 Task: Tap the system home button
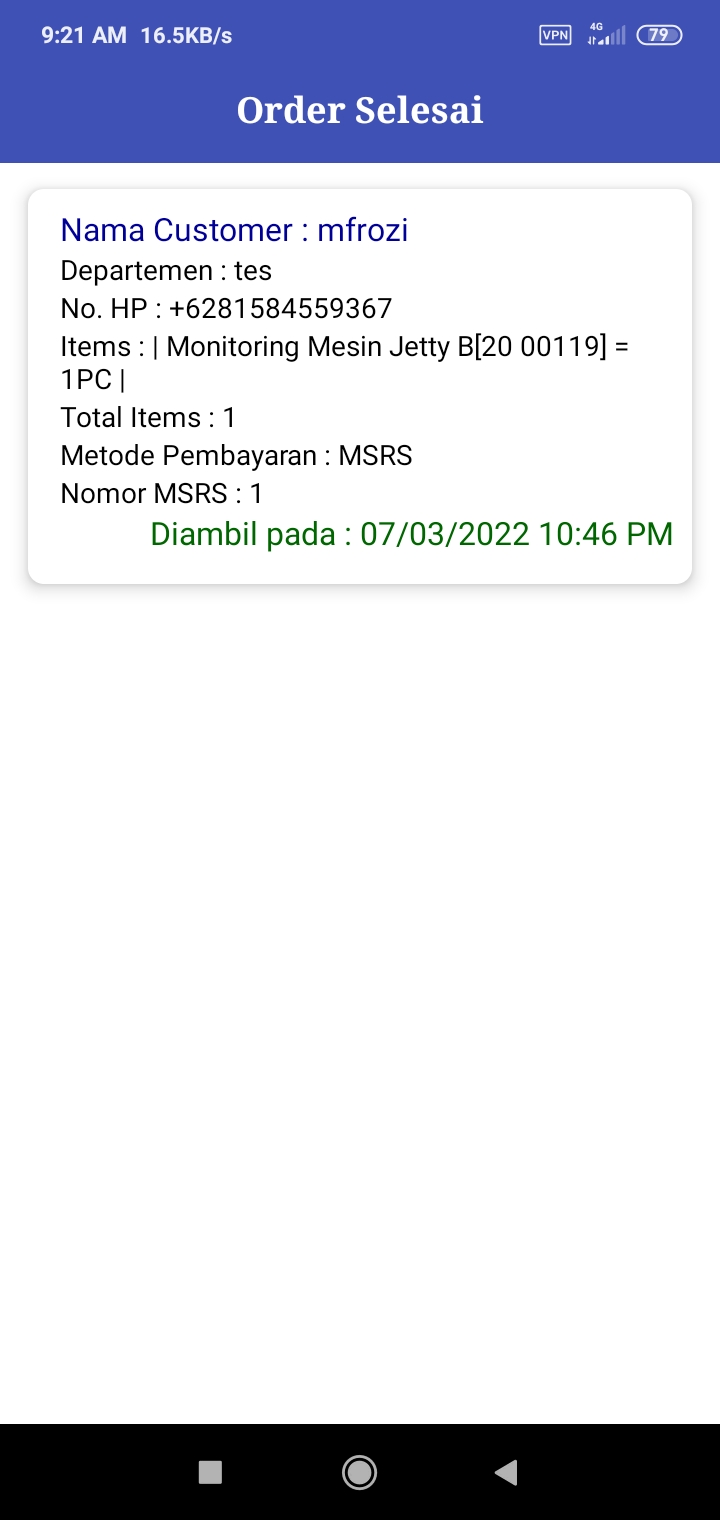359,1472
